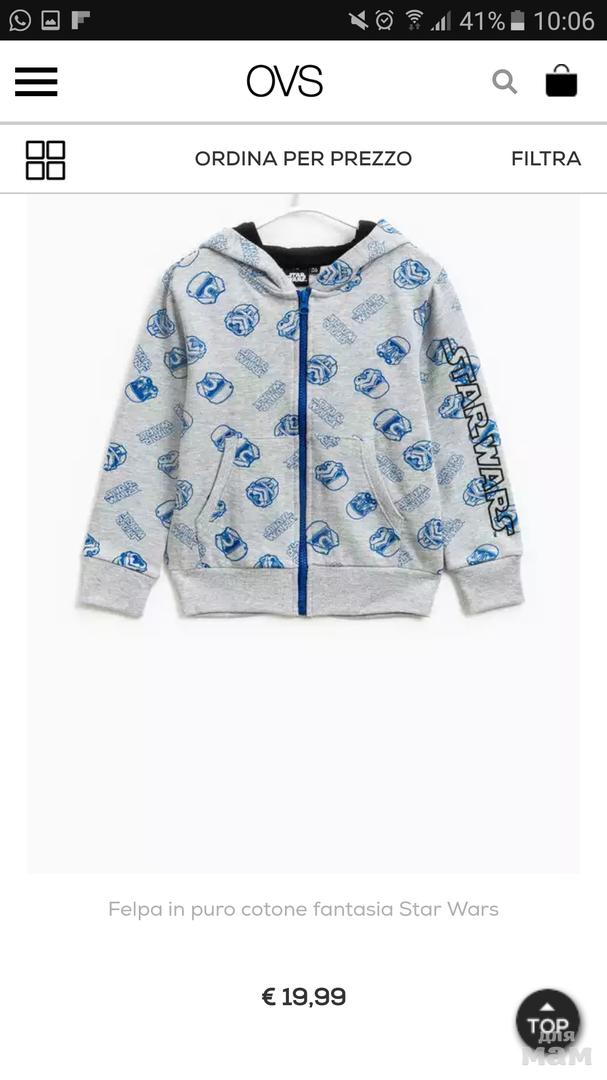
Task: Open the hamburger menu
Action: (x=36, y=82)
